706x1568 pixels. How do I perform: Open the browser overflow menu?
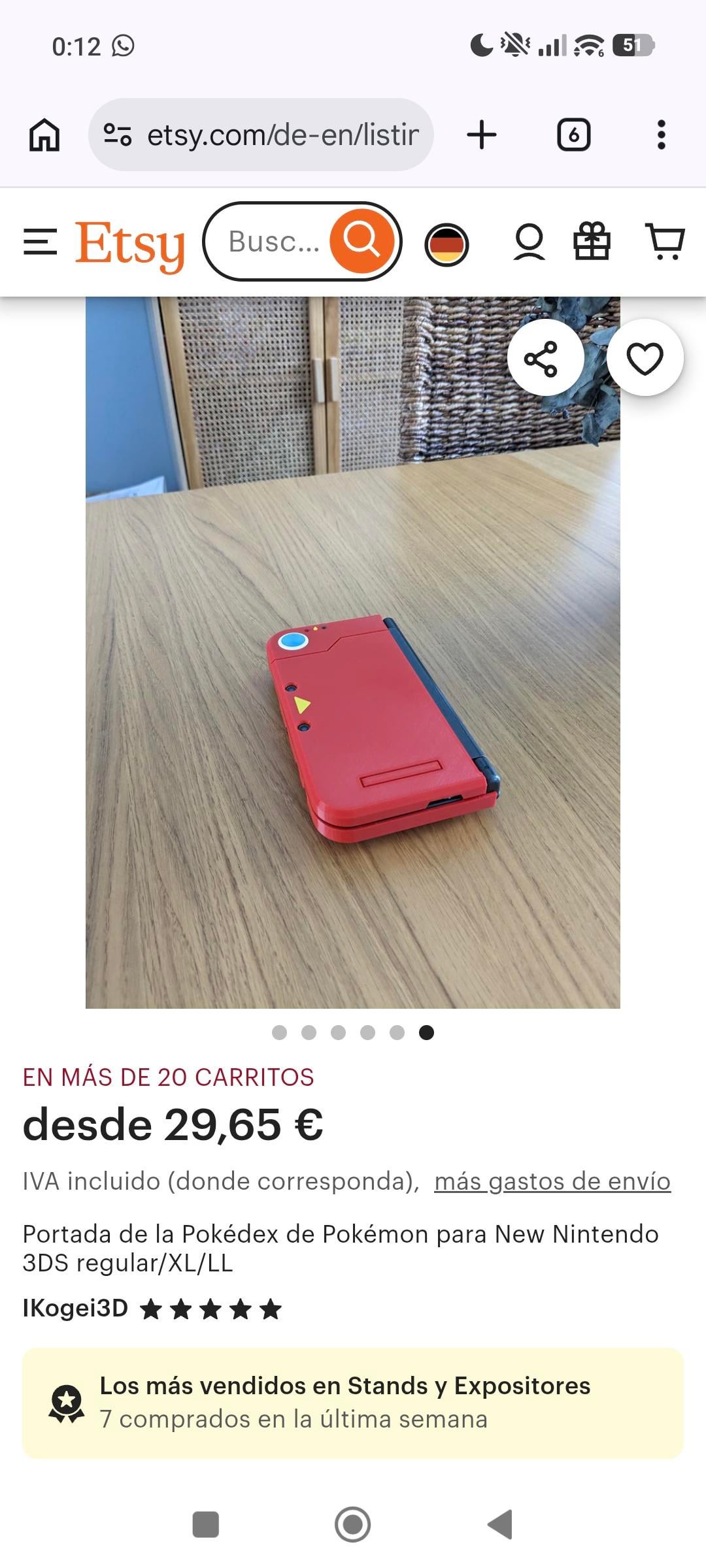tap(661, 135)
